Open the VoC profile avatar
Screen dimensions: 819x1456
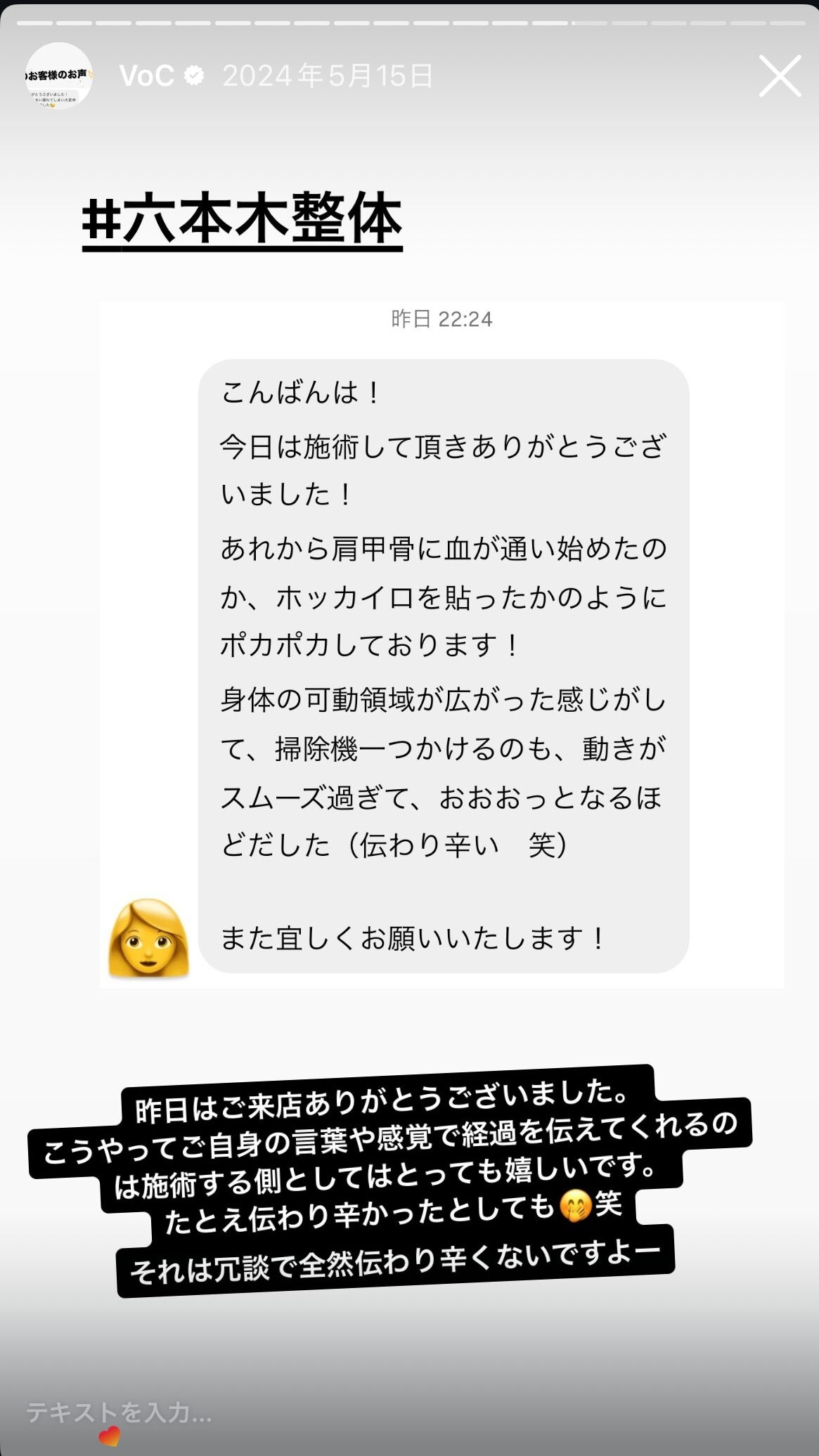tap(59, 76)
